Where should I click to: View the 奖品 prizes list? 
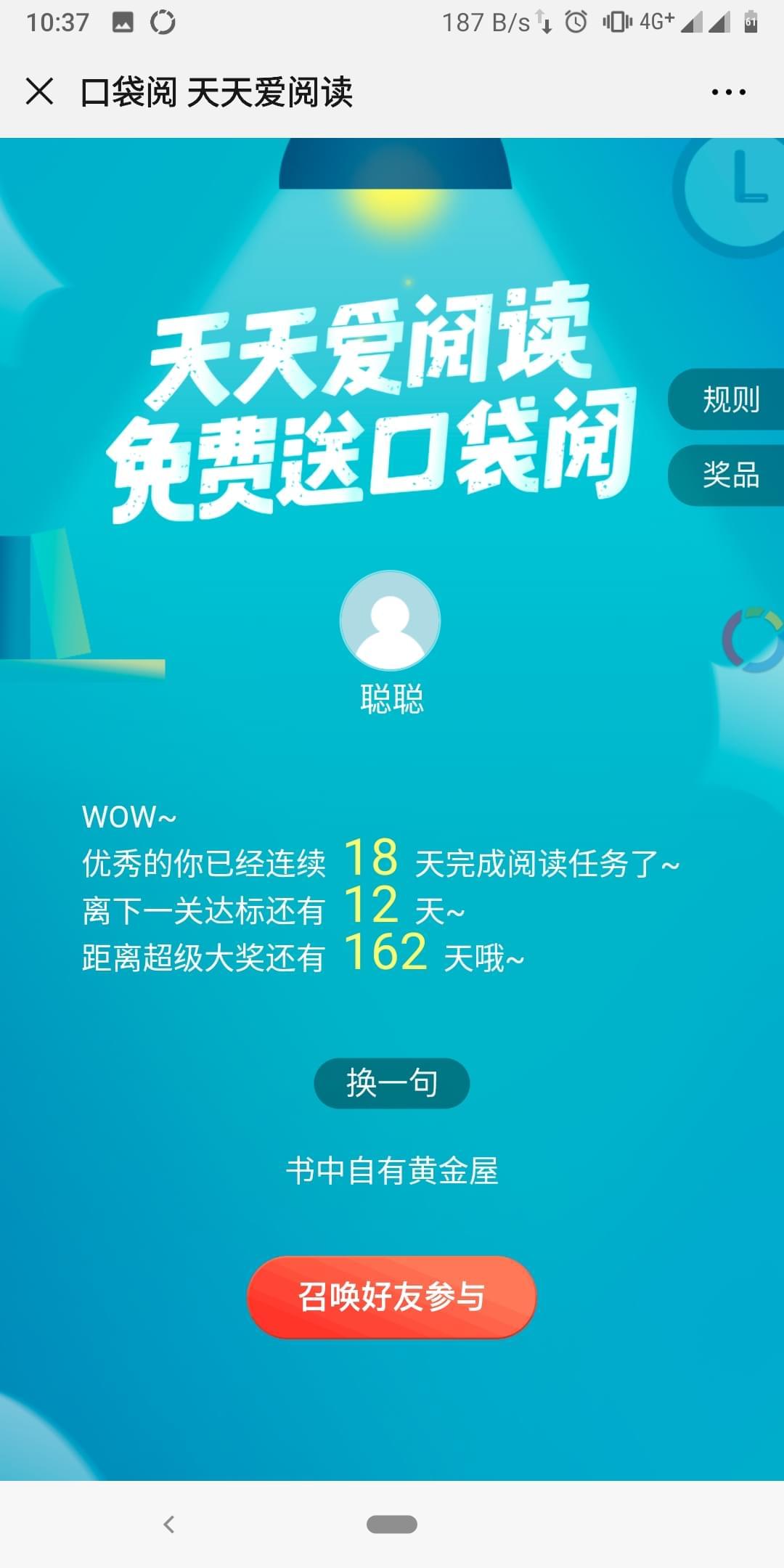point(729,475)
